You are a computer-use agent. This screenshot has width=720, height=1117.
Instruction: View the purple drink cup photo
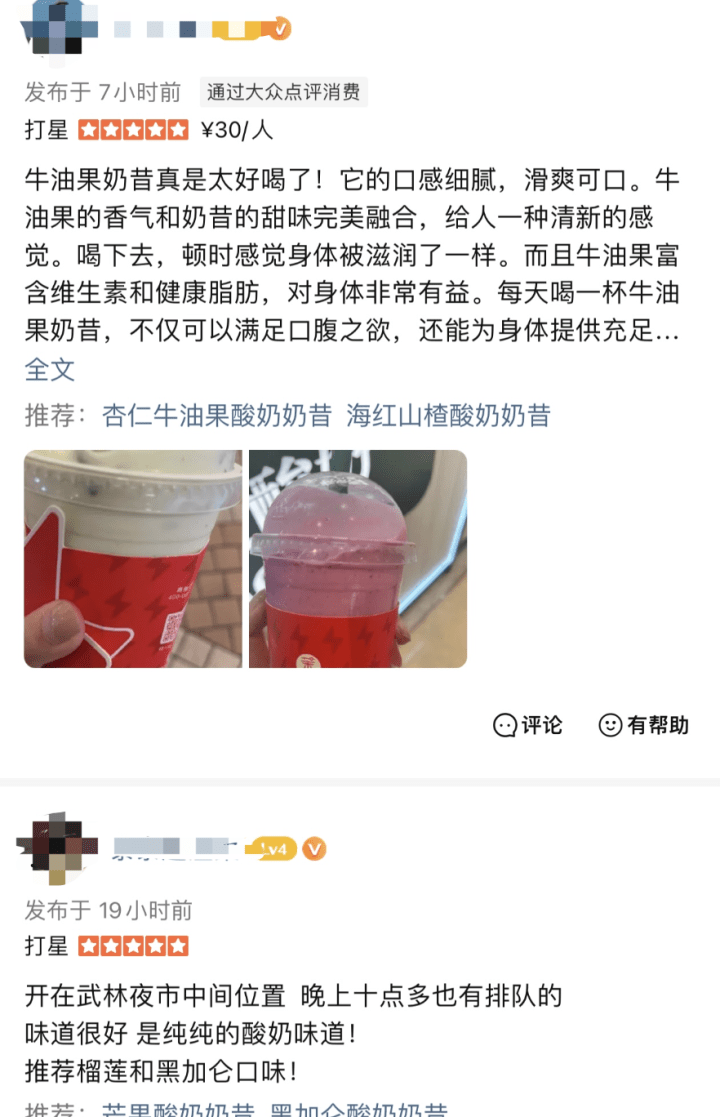(x=358, y=559)
